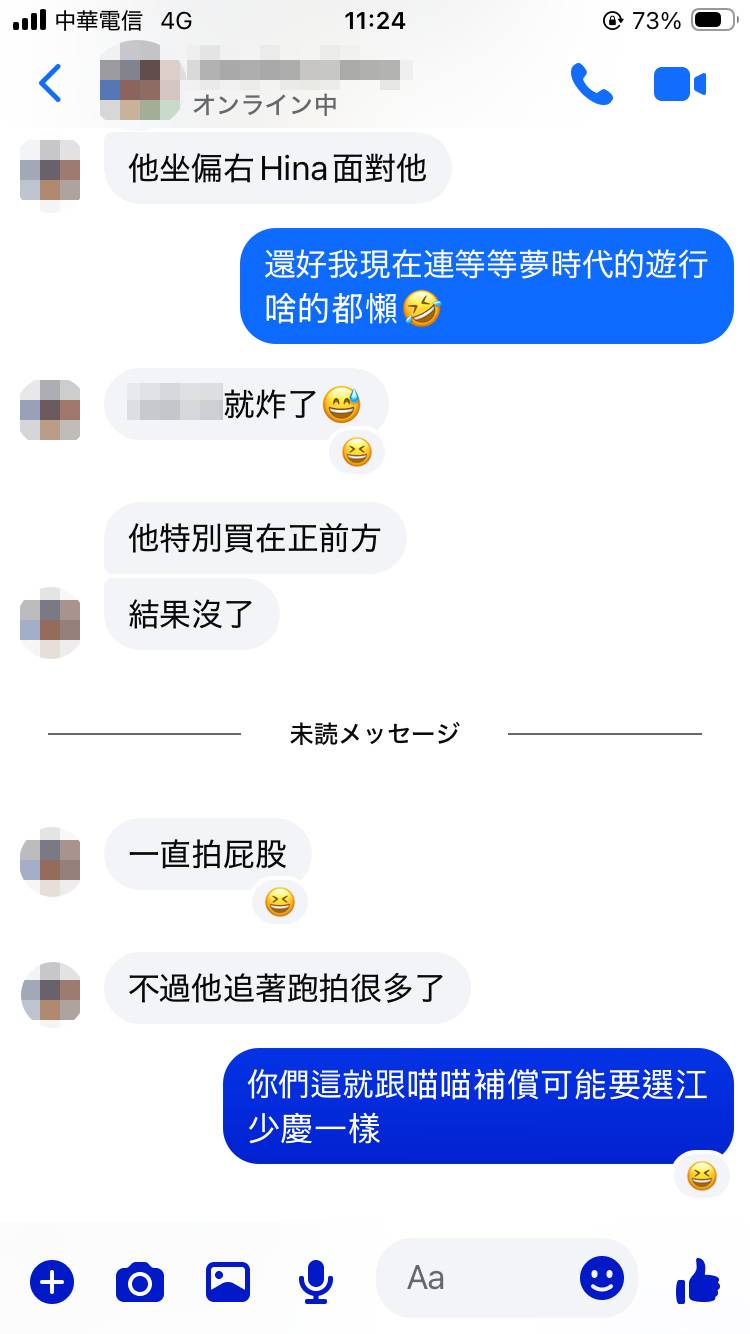750x1334 pixels.
Task: Focus the Aa message input field
Action: point(480,1278)
